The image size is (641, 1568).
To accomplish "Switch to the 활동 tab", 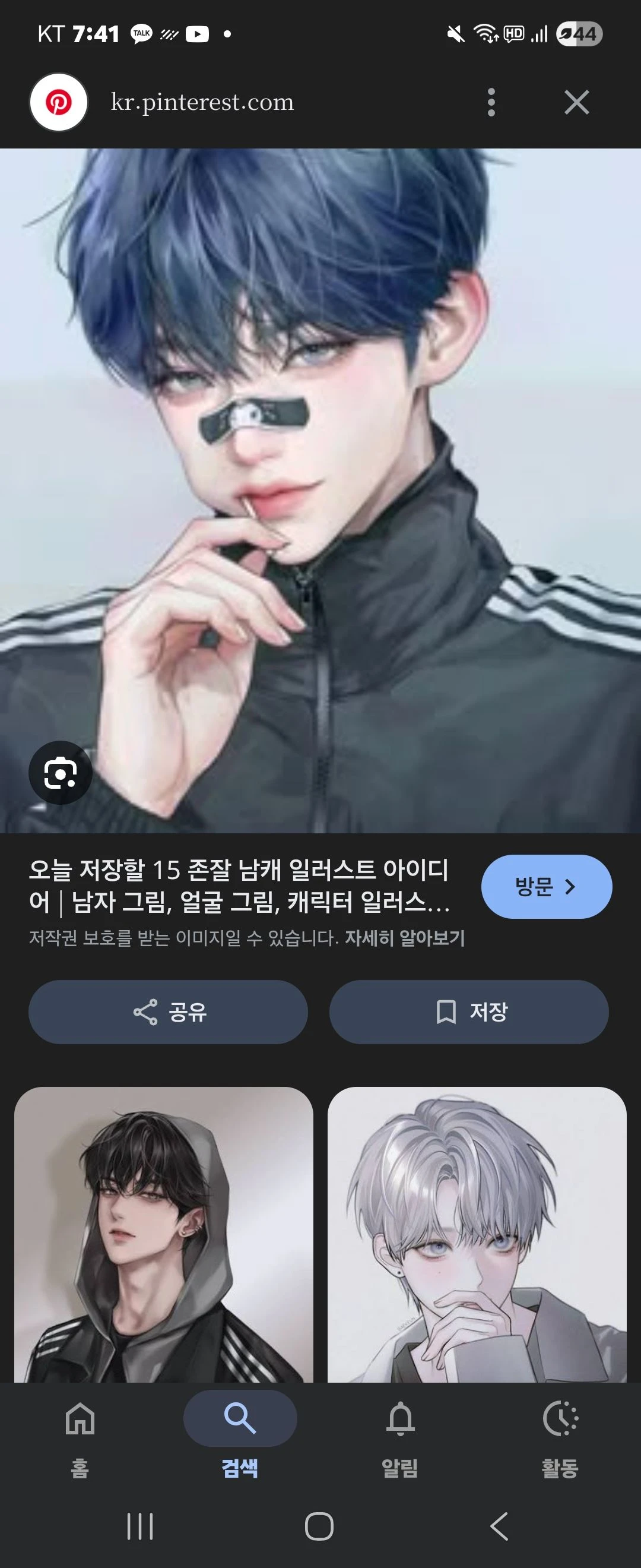I will (x=560, y=1440).
